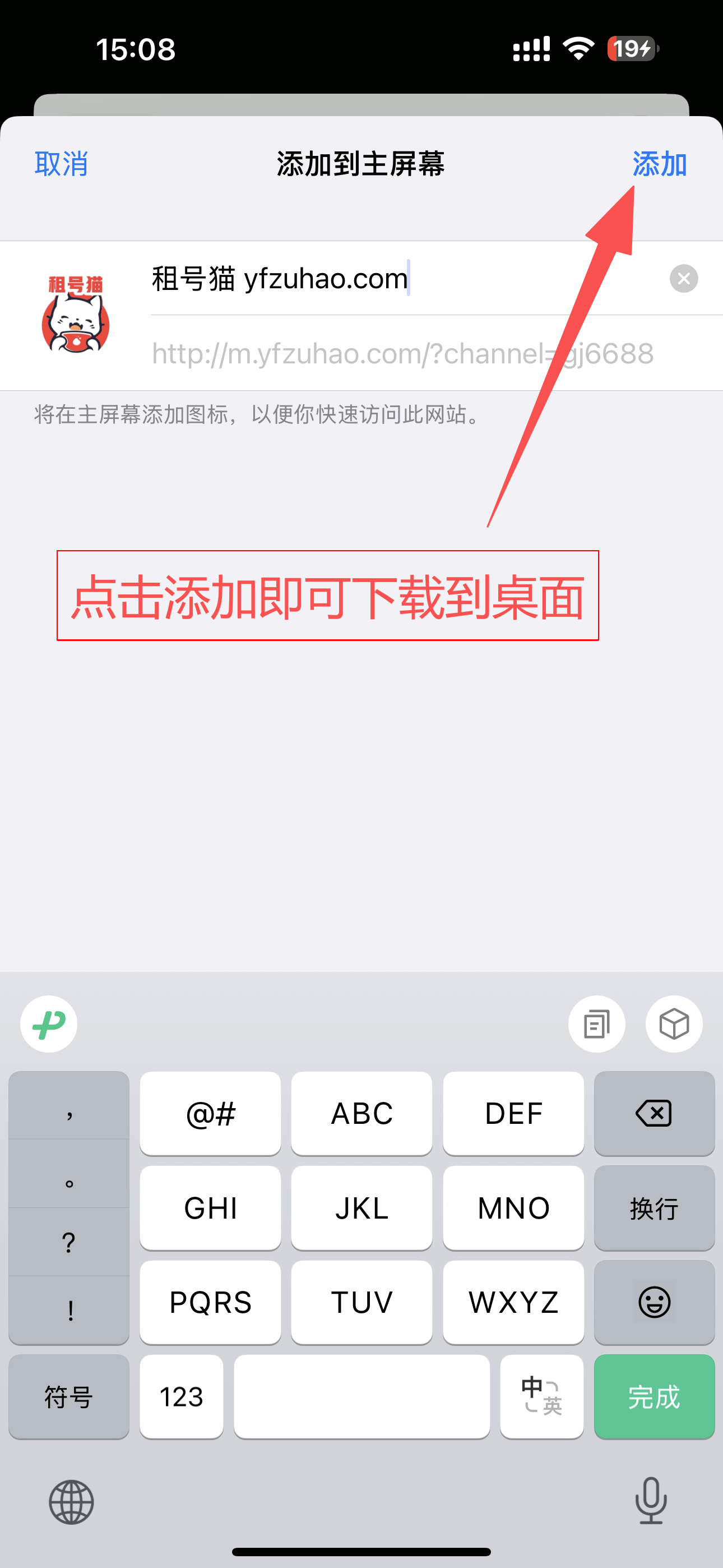Switch keyboard using the globe icon
This screenshot has width=723, height=1568.
pos(71,1502)
